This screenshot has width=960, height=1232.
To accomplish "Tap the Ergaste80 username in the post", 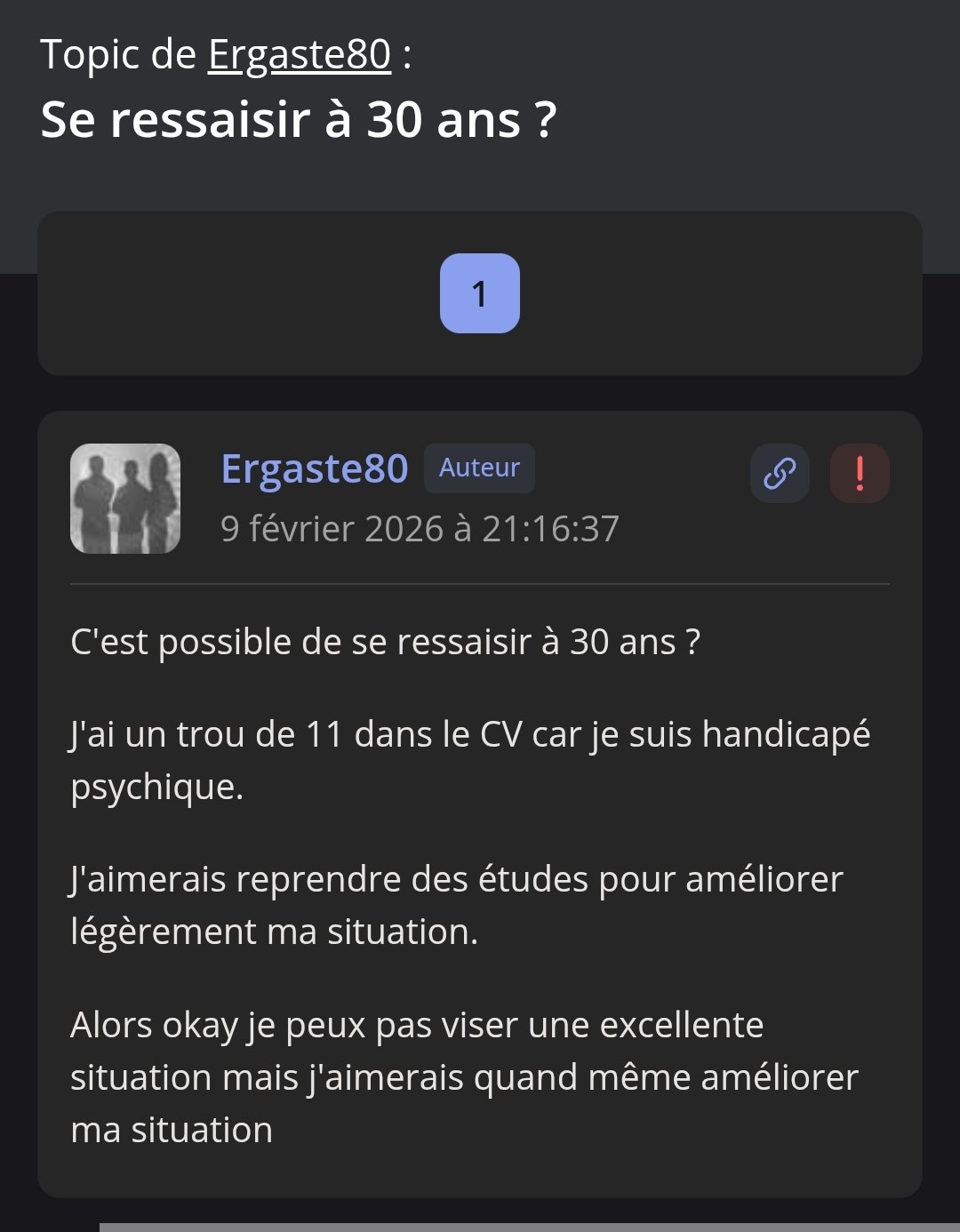I will pos(315,468).
